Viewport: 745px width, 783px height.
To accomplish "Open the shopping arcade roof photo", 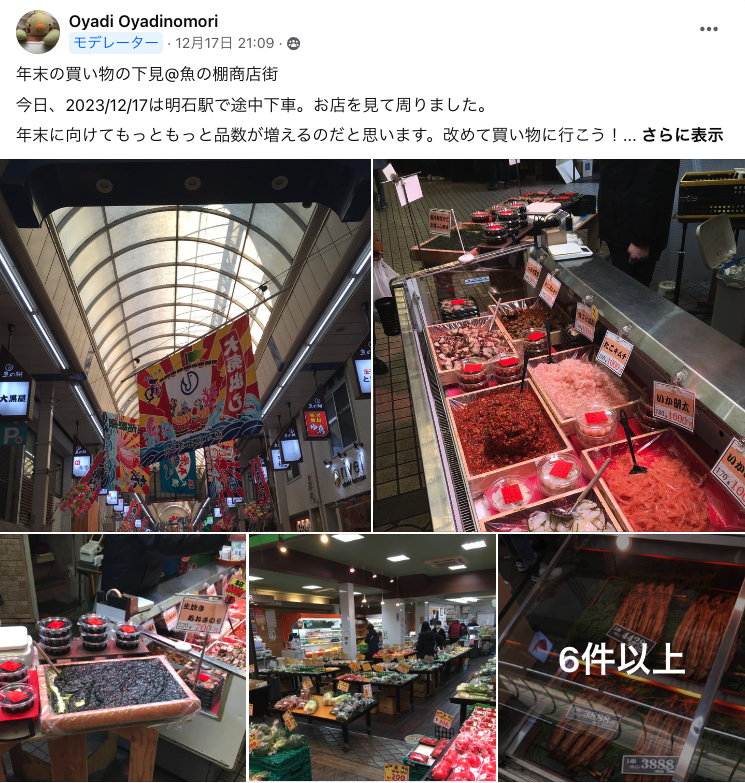I will [186, 345].
